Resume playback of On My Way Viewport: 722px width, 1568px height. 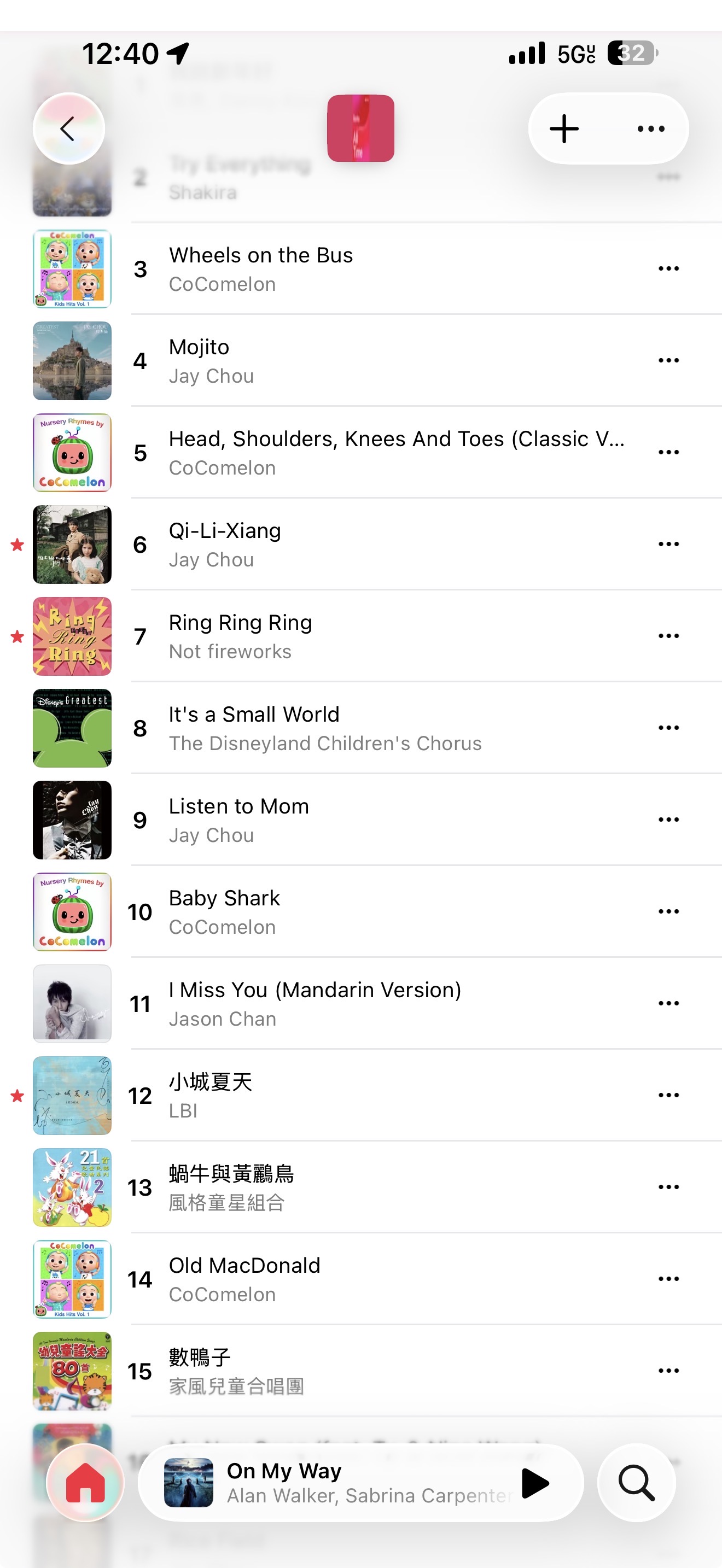(535, 1483)
